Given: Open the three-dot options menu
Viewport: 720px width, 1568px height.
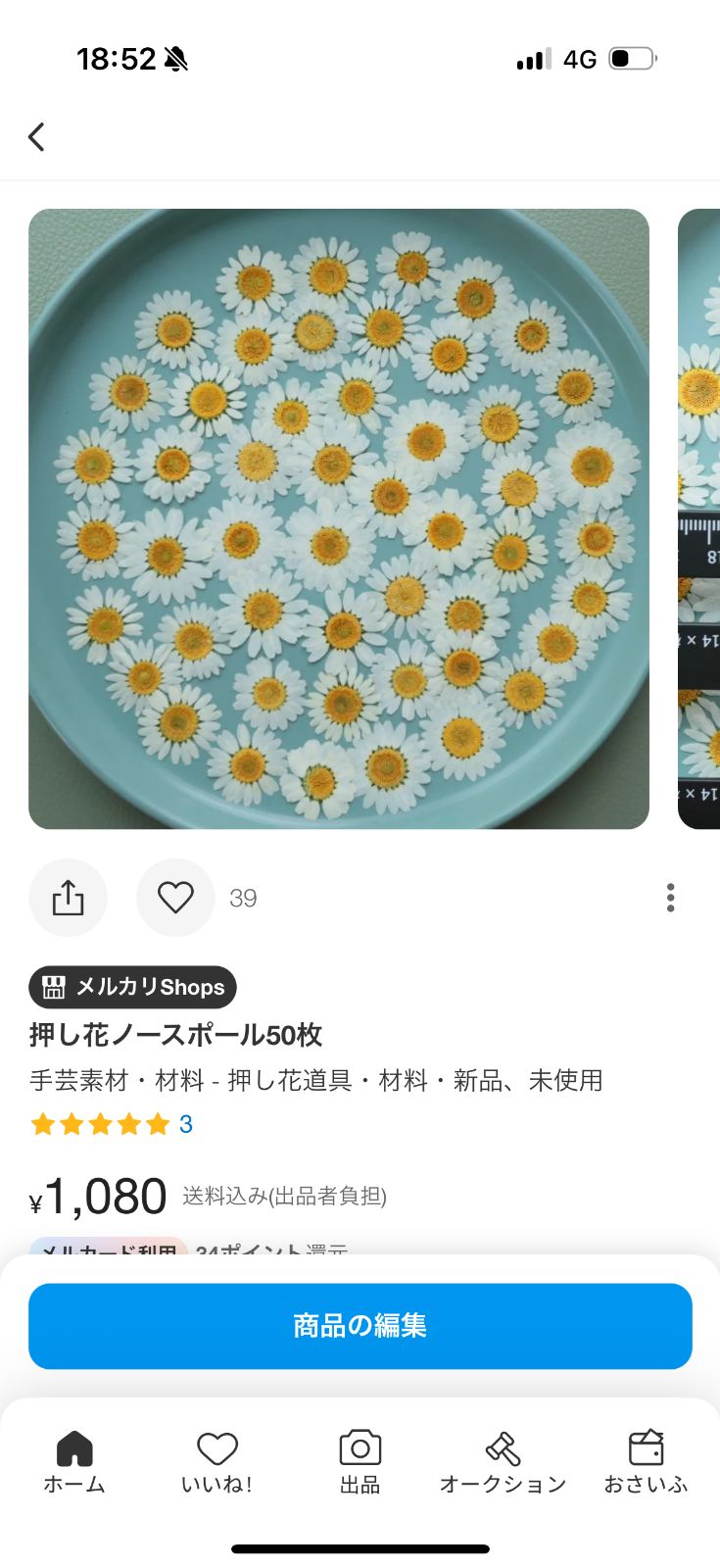Looking at the screenshot, I should pos(670,897).
